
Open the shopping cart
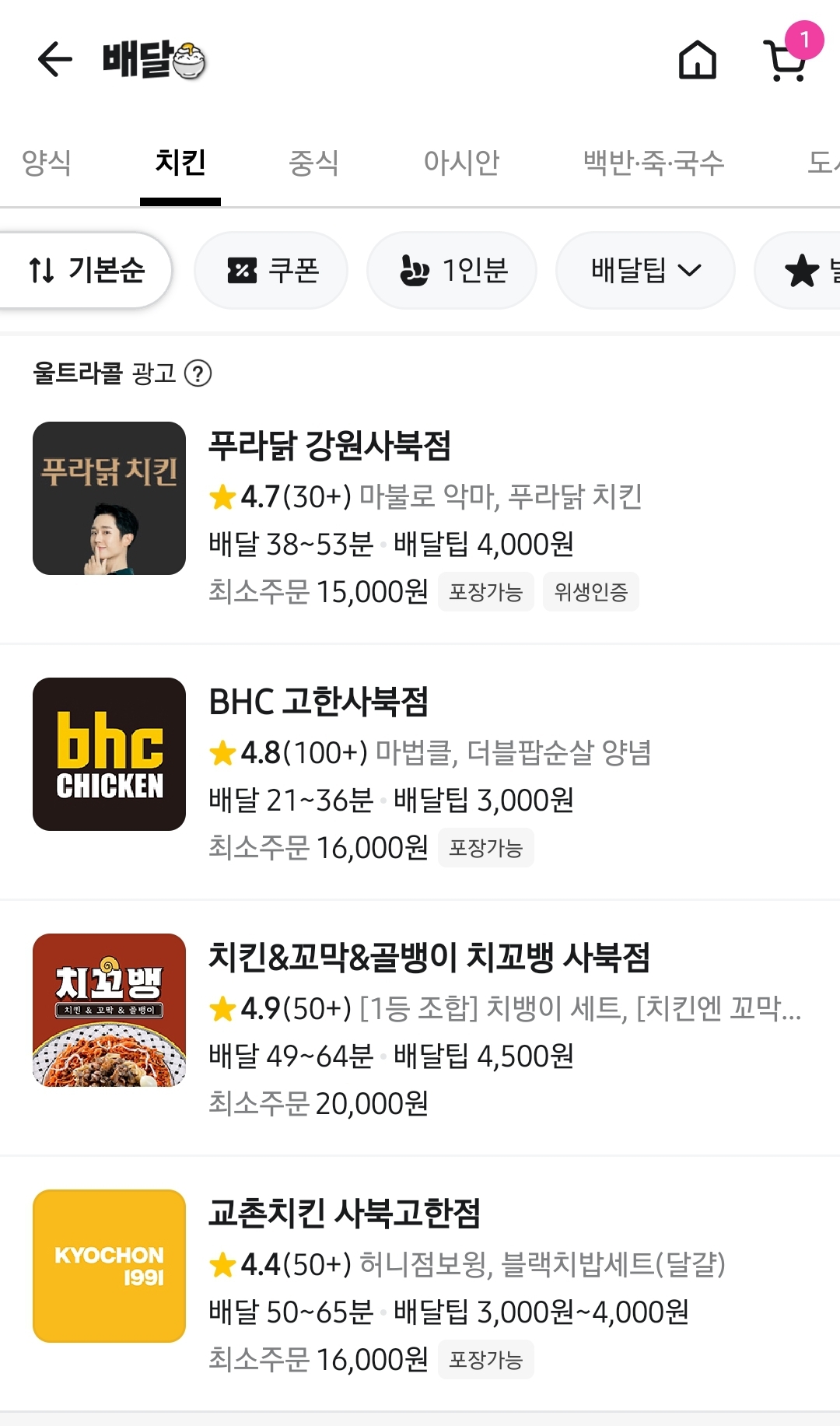[786, 60]
